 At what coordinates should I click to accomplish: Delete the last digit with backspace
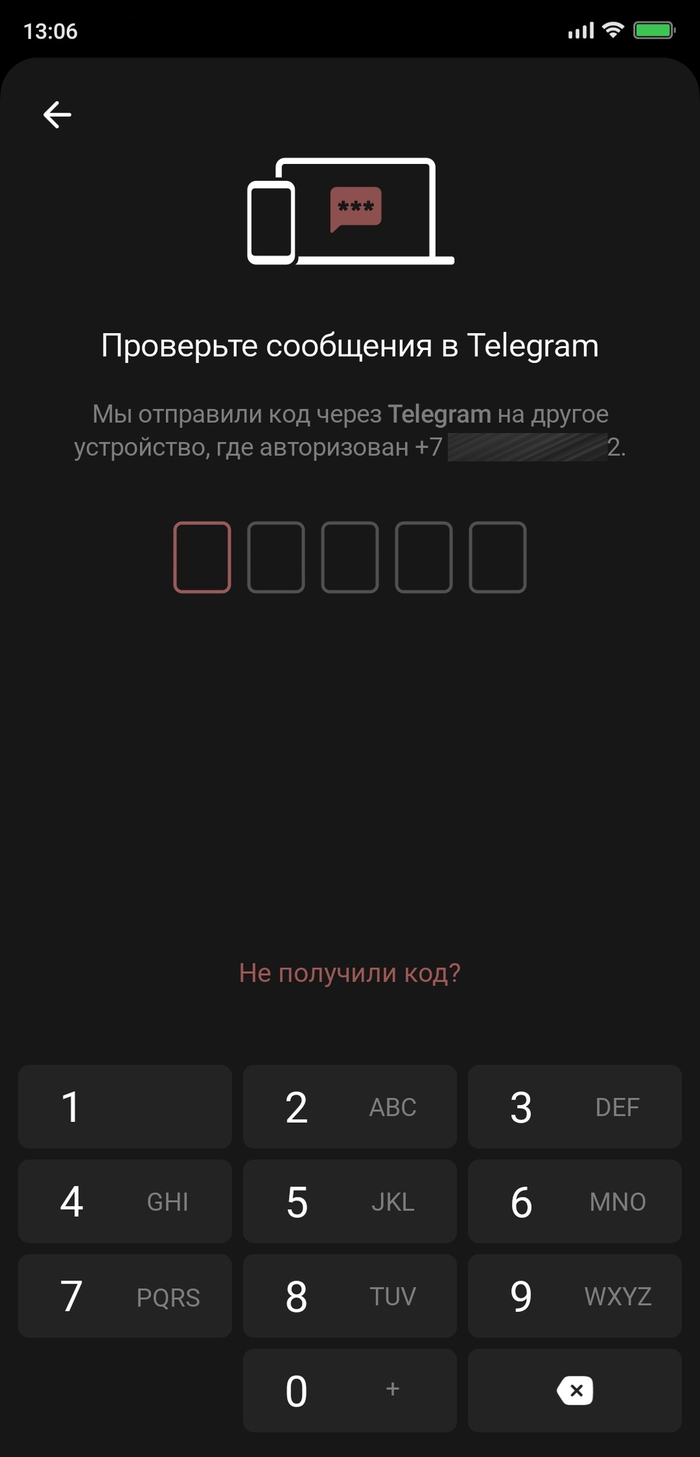(x=574, y=1390)
